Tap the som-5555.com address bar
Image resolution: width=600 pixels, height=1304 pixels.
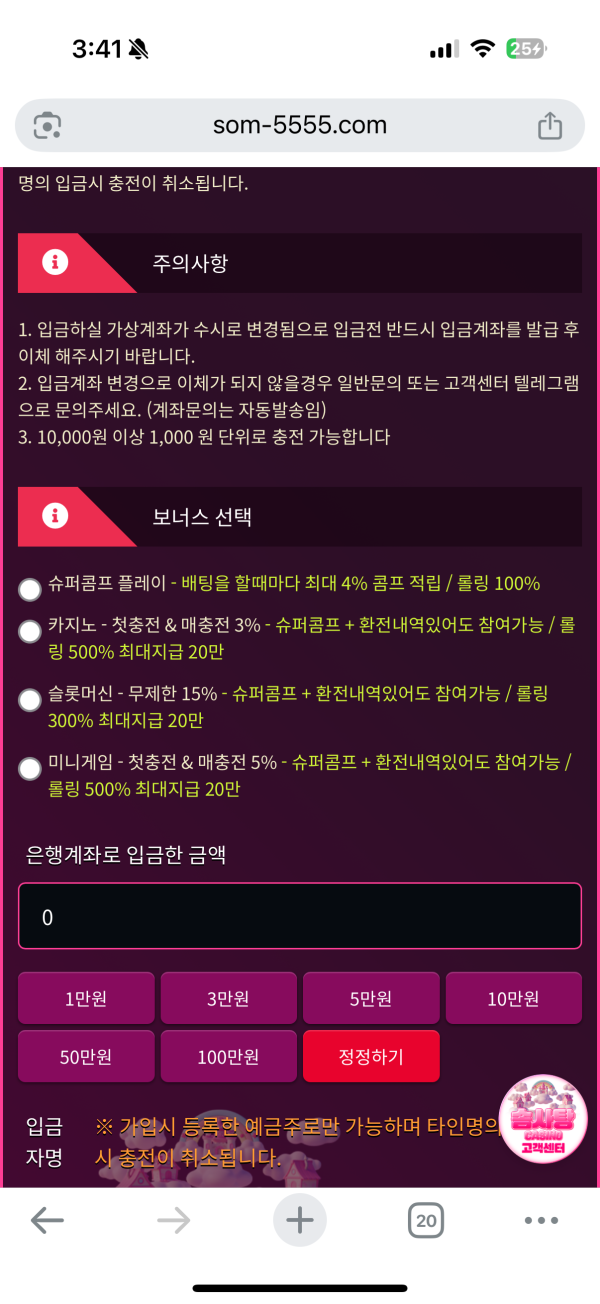coord(300,125)
